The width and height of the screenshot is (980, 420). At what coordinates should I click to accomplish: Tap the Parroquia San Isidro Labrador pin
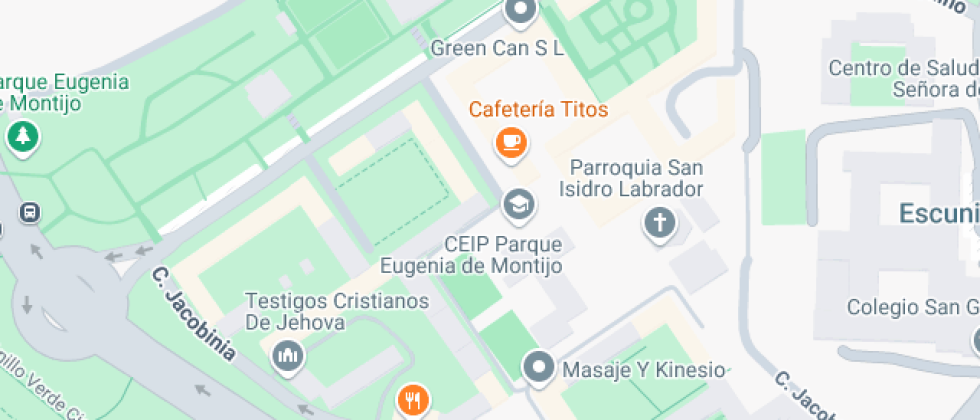tap(659, 222)
